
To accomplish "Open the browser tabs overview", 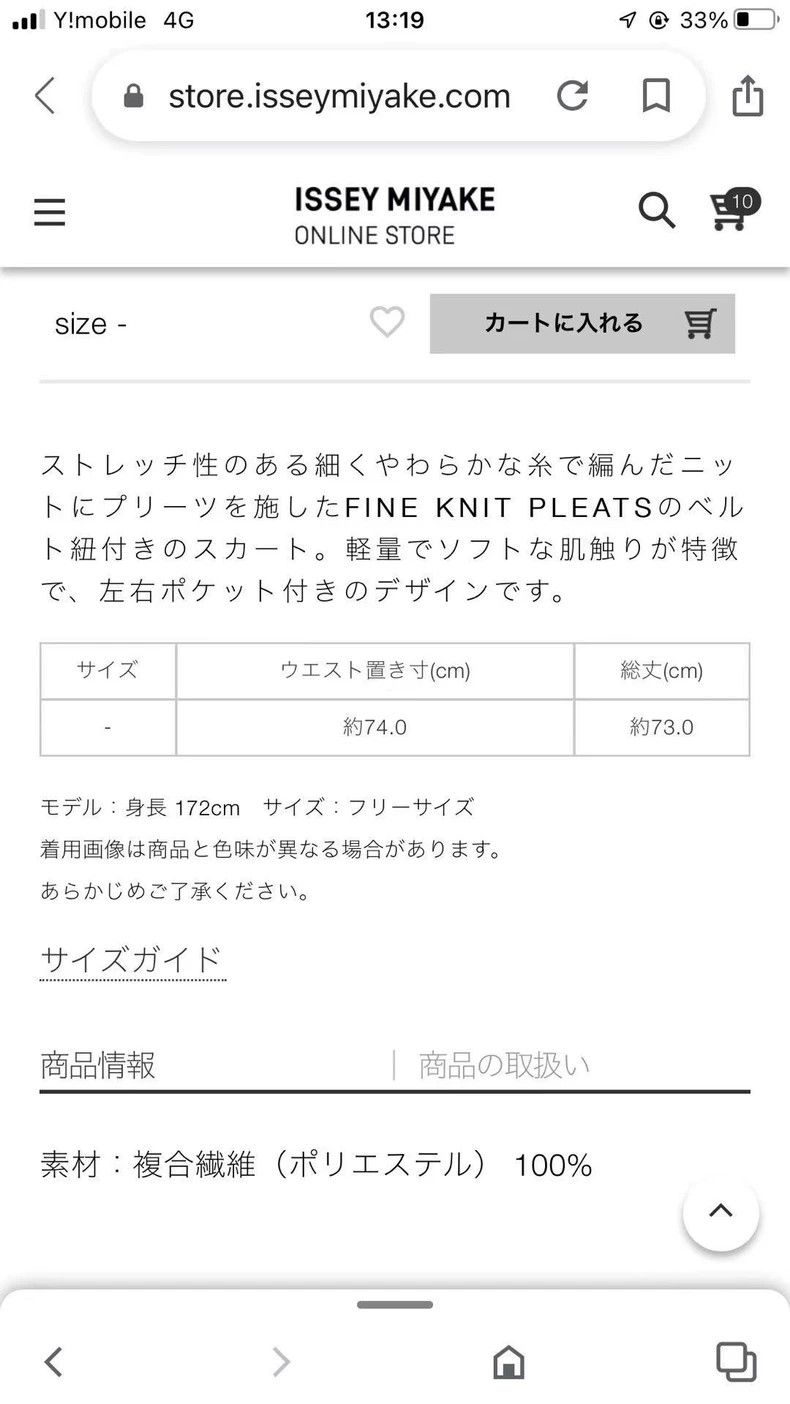I will 736,1361.
